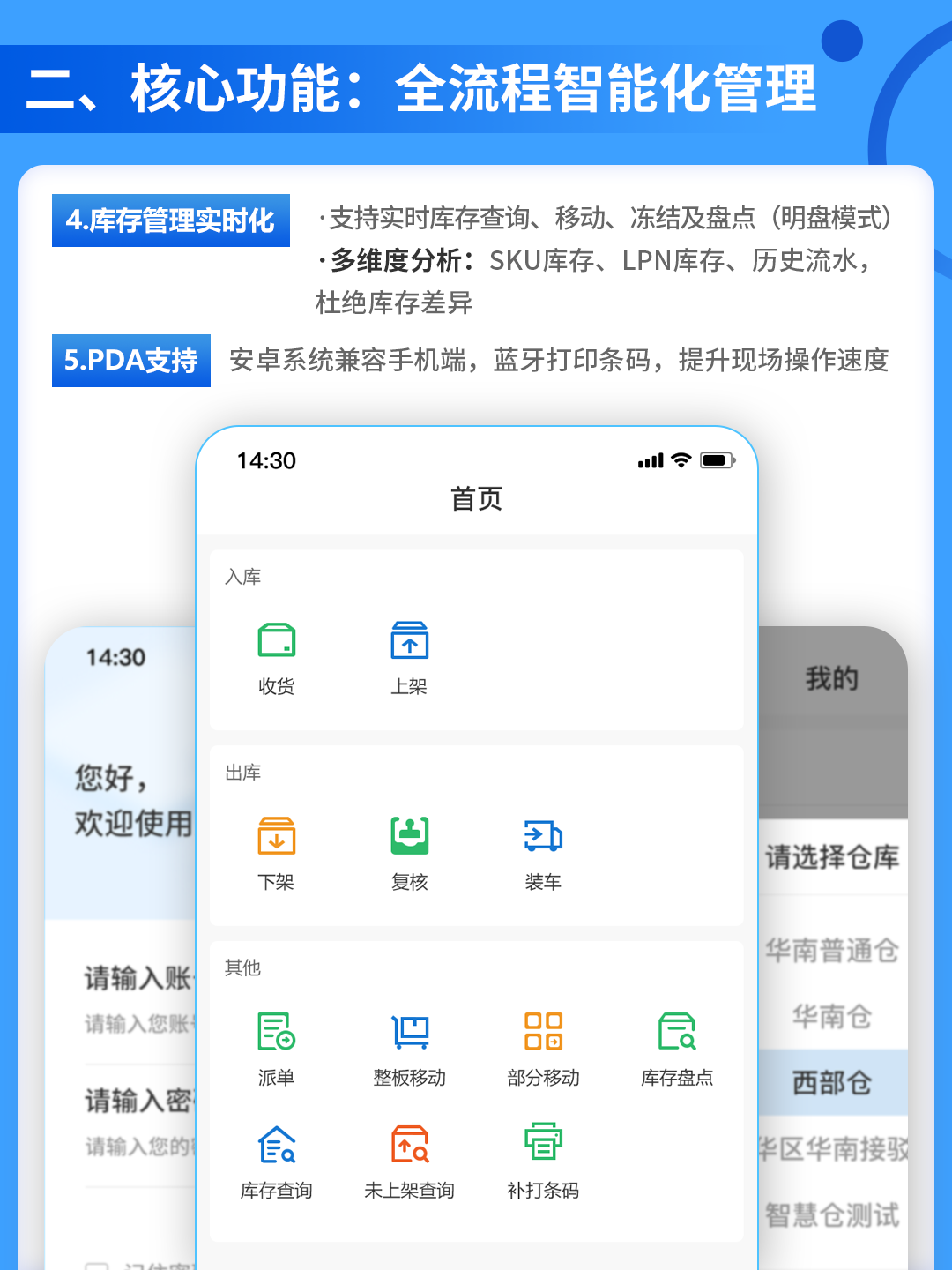952x1270 pixels.
Task: Open the 请选择仓库 warehouse selector
Action: click(x=834, y=855)
